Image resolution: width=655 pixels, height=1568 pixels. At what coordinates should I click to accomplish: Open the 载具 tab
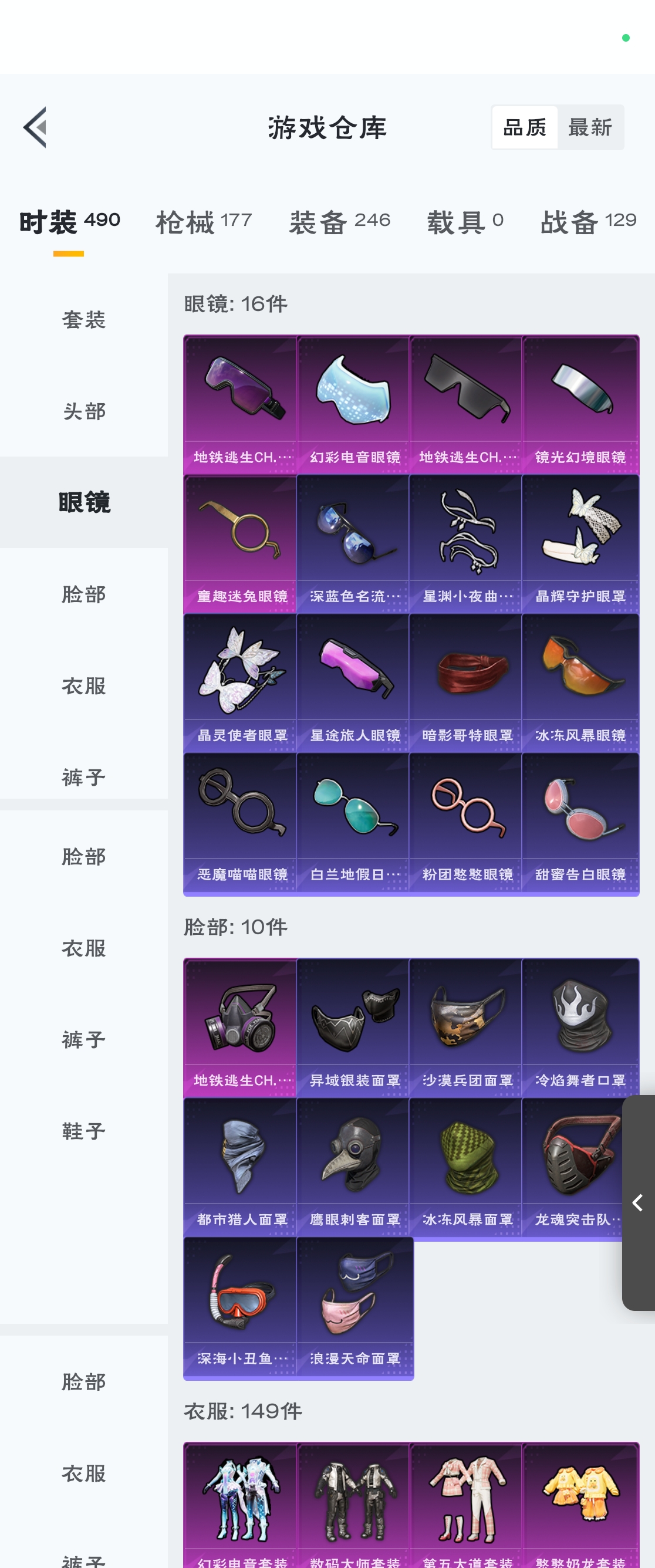pos(465,222)
